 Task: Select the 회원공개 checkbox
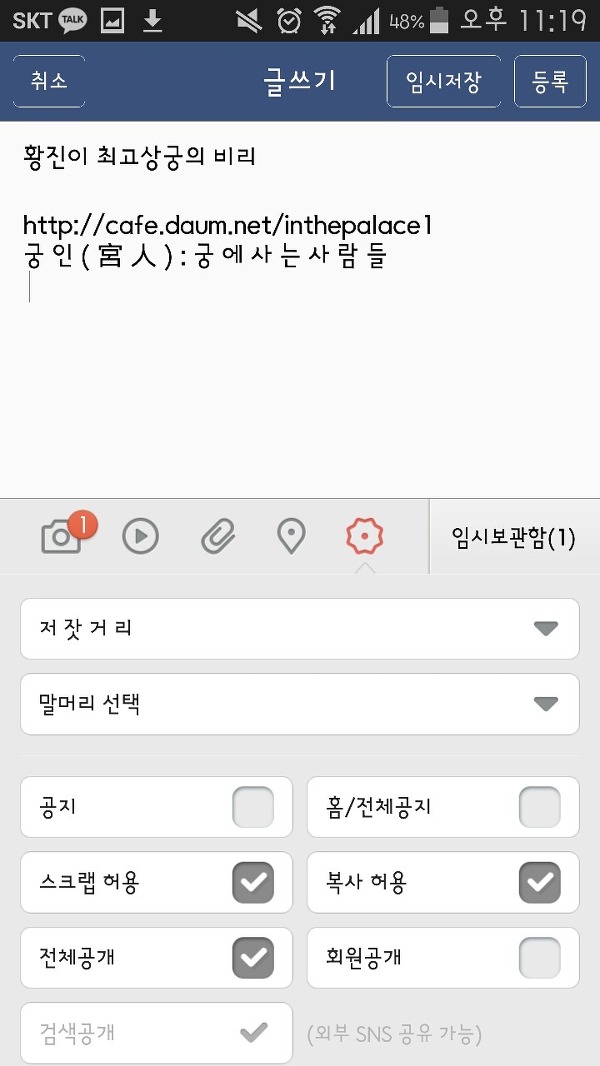tap(539, 958)
